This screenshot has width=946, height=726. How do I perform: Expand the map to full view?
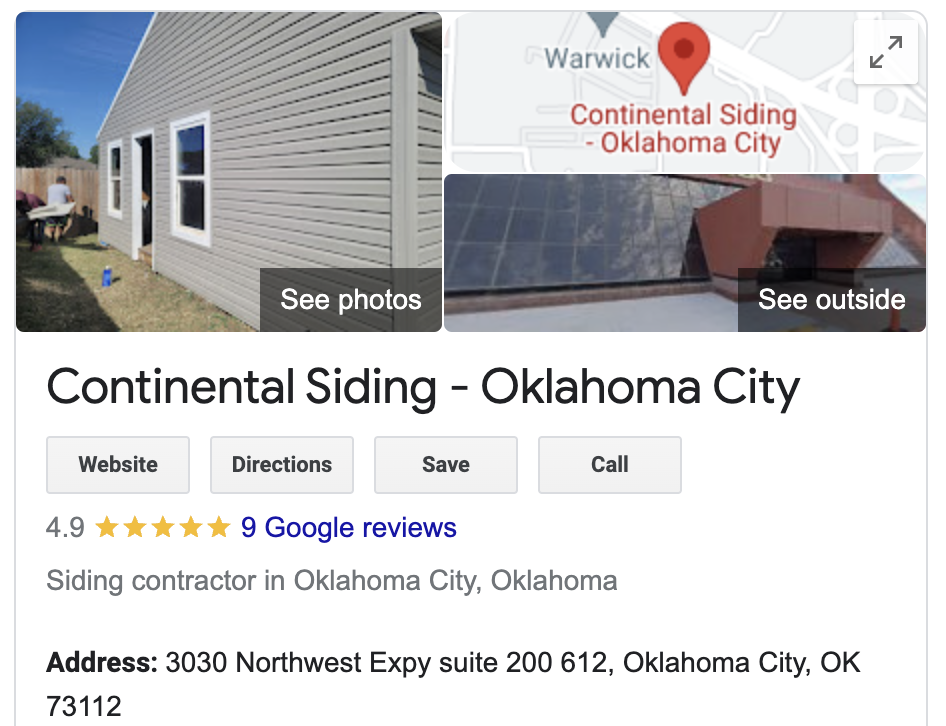(885, 52)
